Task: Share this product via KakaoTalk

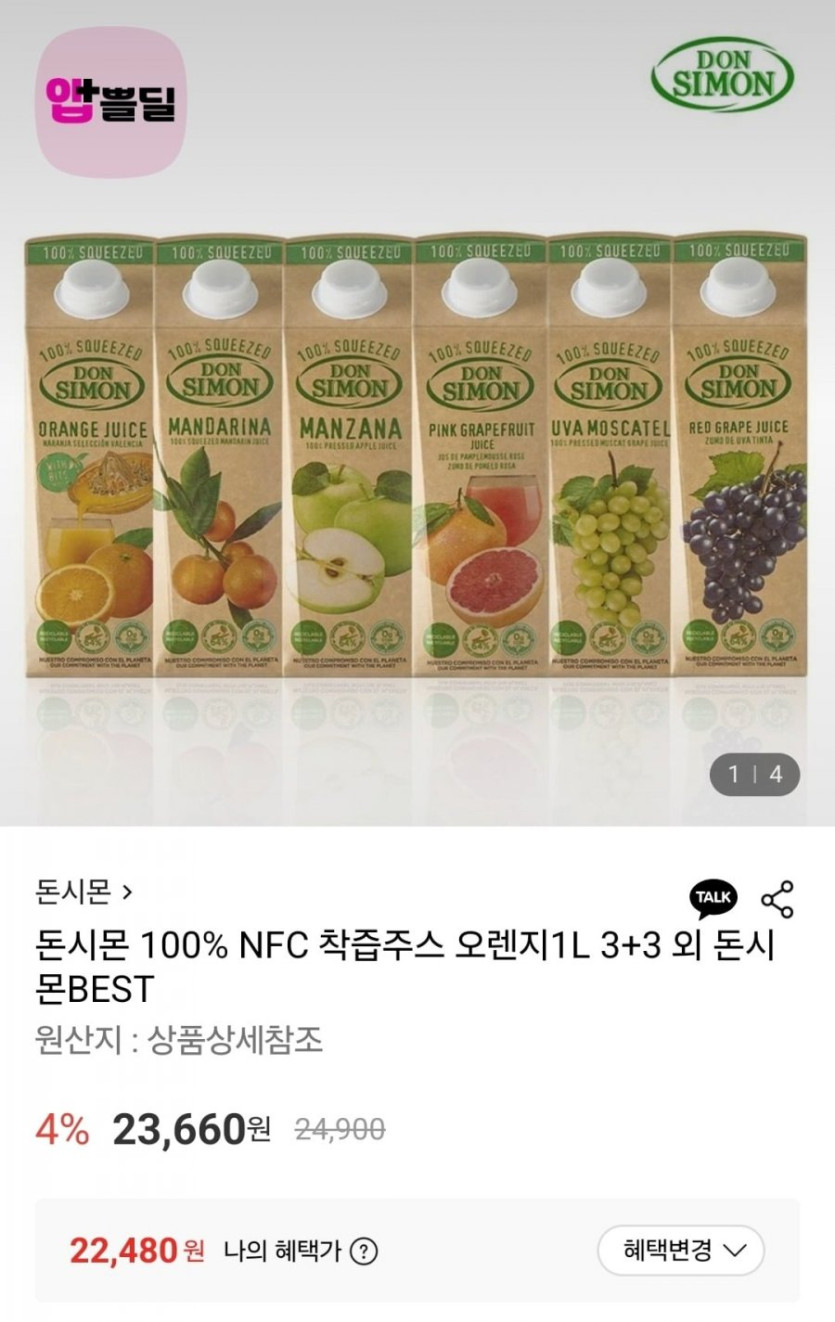Action: point(713,898)
